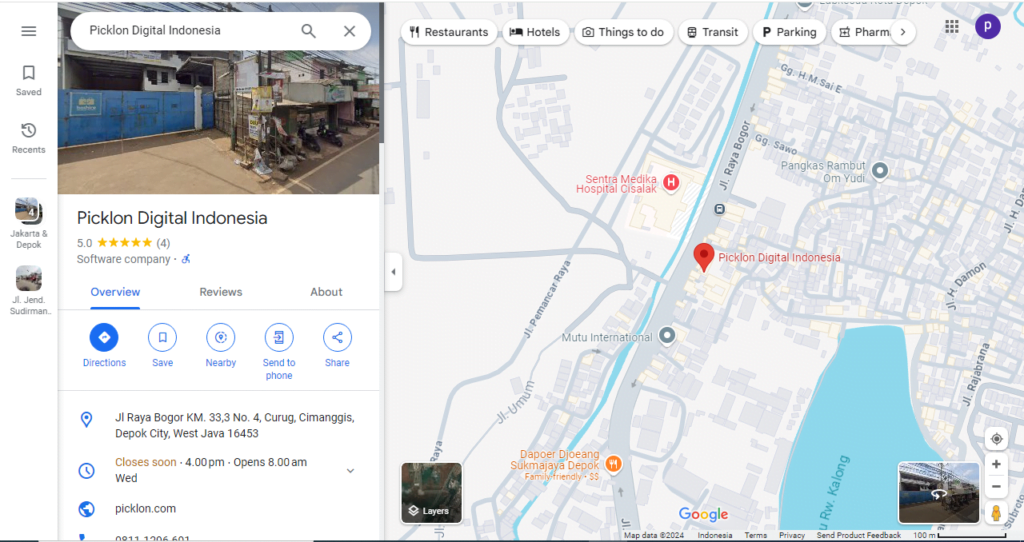Clear the search with the X
This screenshot has height=542, width=1024.
(349, 31)
